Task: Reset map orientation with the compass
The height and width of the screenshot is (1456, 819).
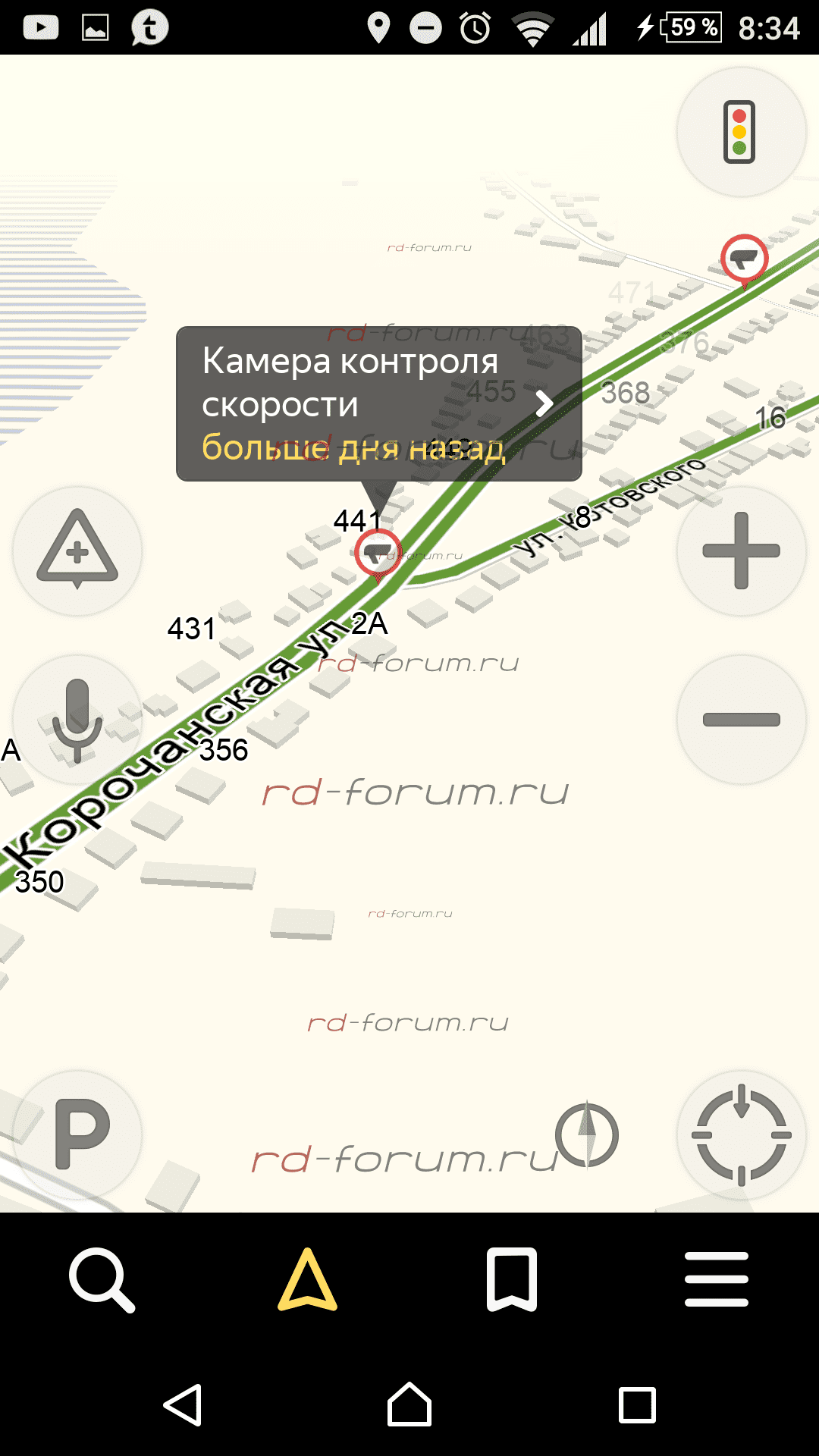Action: click(x=587, y=1134)
